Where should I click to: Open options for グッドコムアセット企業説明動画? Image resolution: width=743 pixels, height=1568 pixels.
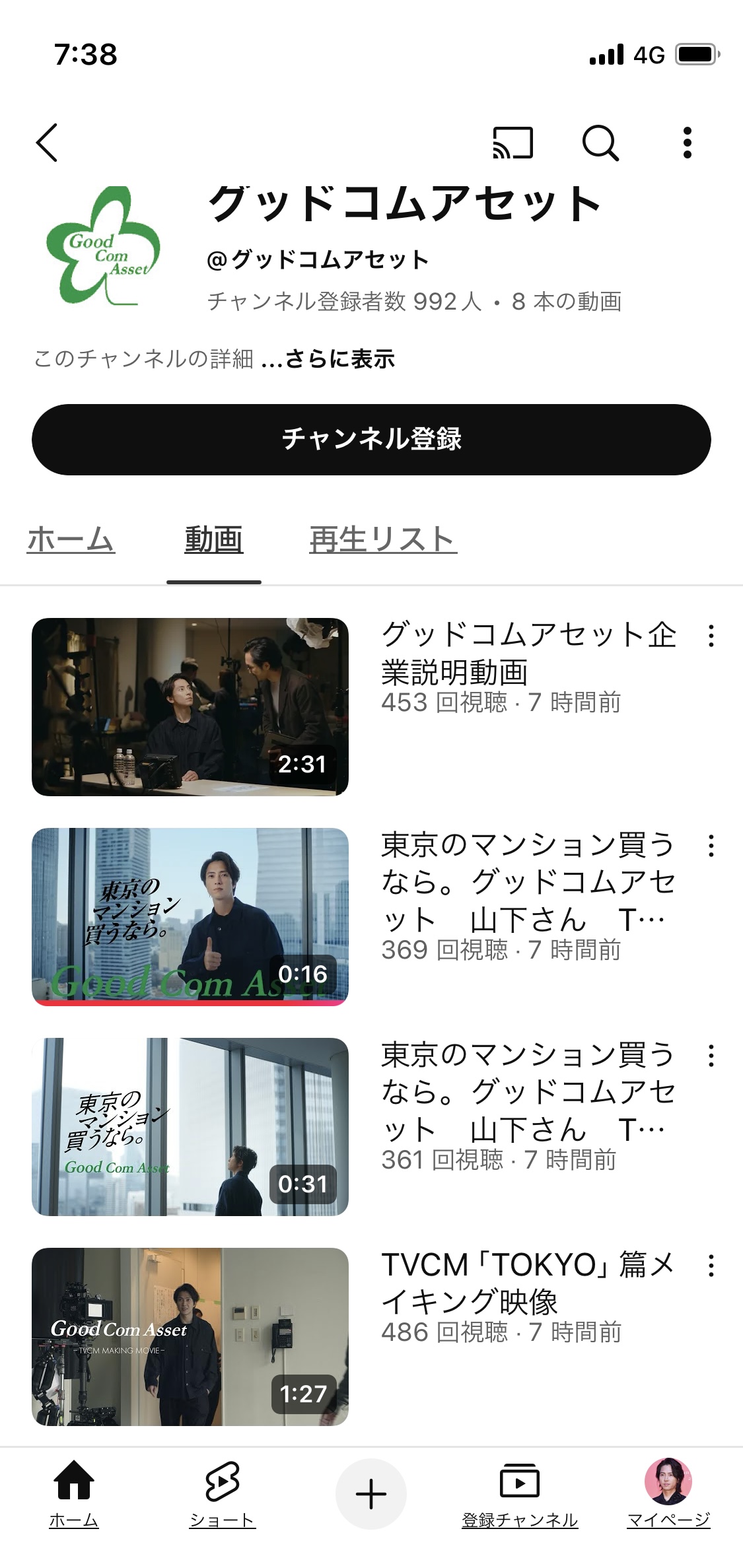(x=711, y=636)
